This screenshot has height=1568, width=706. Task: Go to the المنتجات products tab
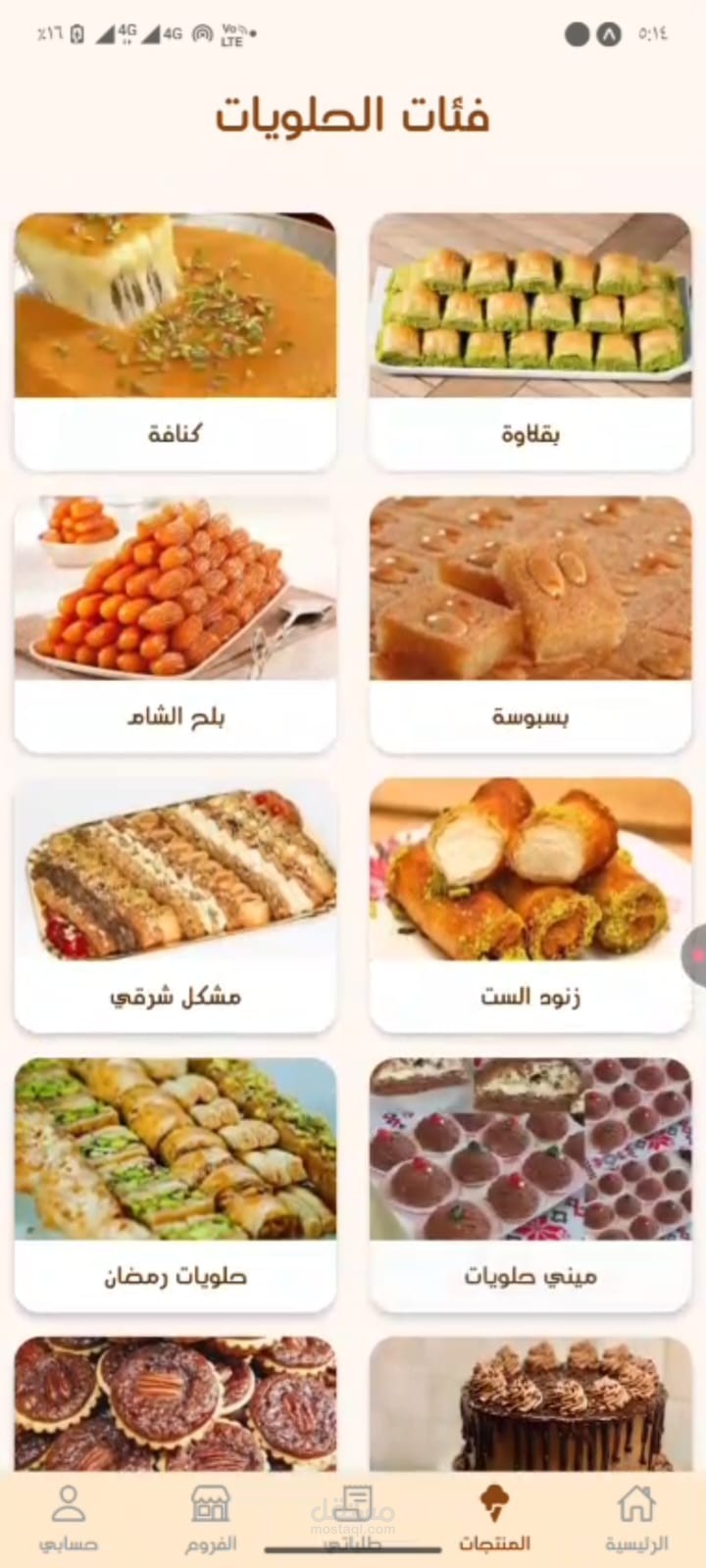pos(494,1519)
